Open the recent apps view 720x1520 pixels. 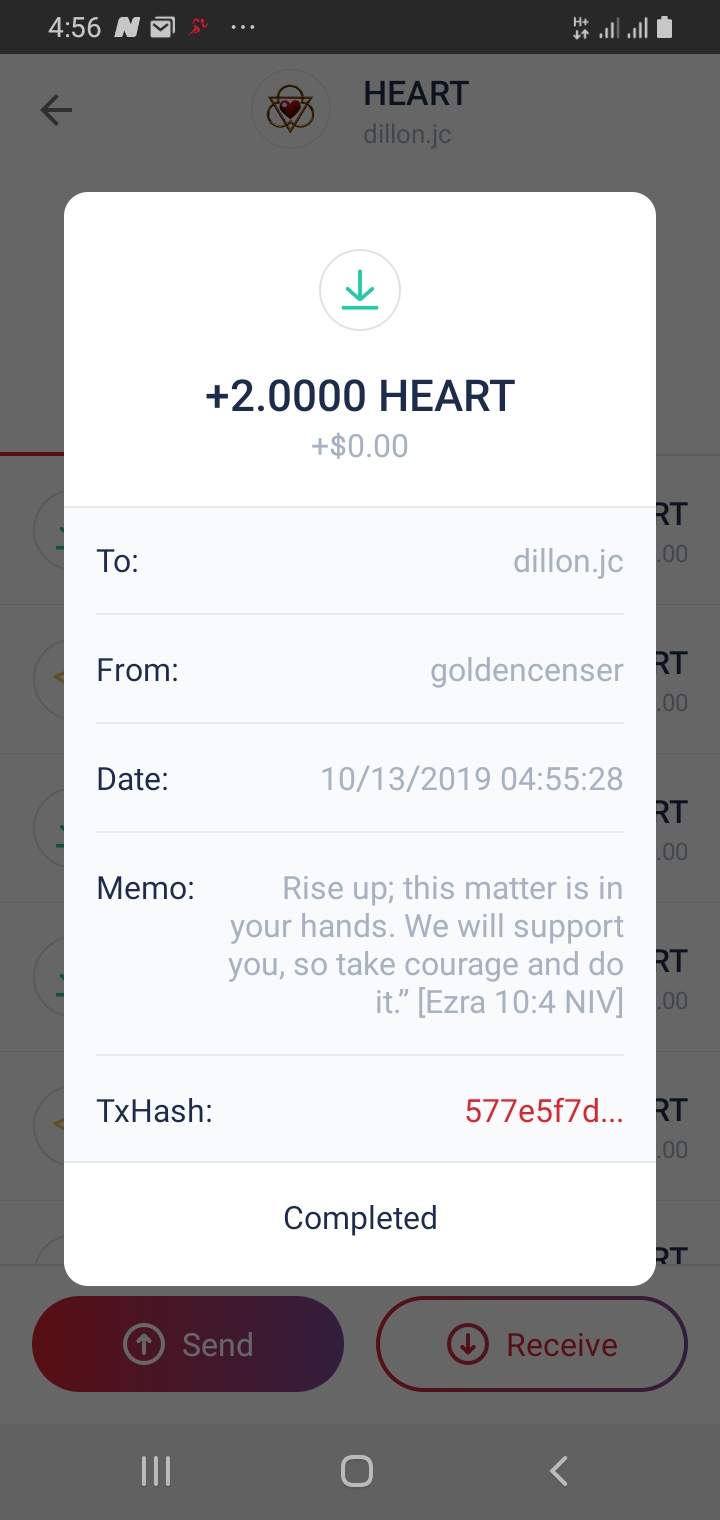pos(156,1471)
